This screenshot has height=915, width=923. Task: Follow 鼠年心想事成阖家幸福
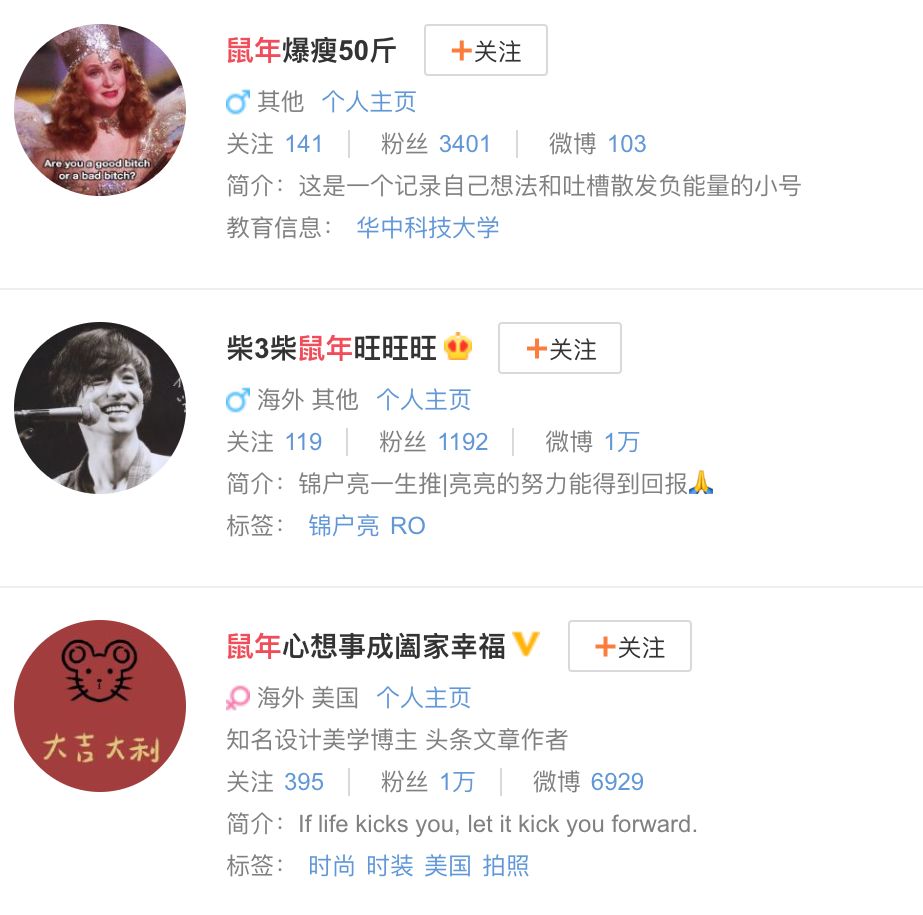point(630,647)
